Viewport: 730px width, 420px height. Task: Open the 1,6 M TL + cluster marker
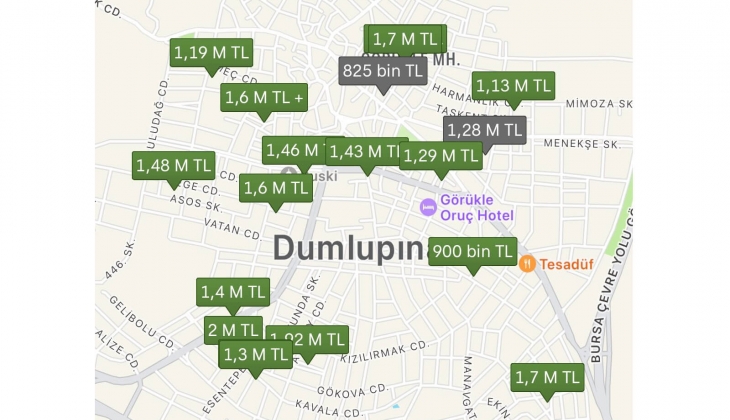click(264, 97)
